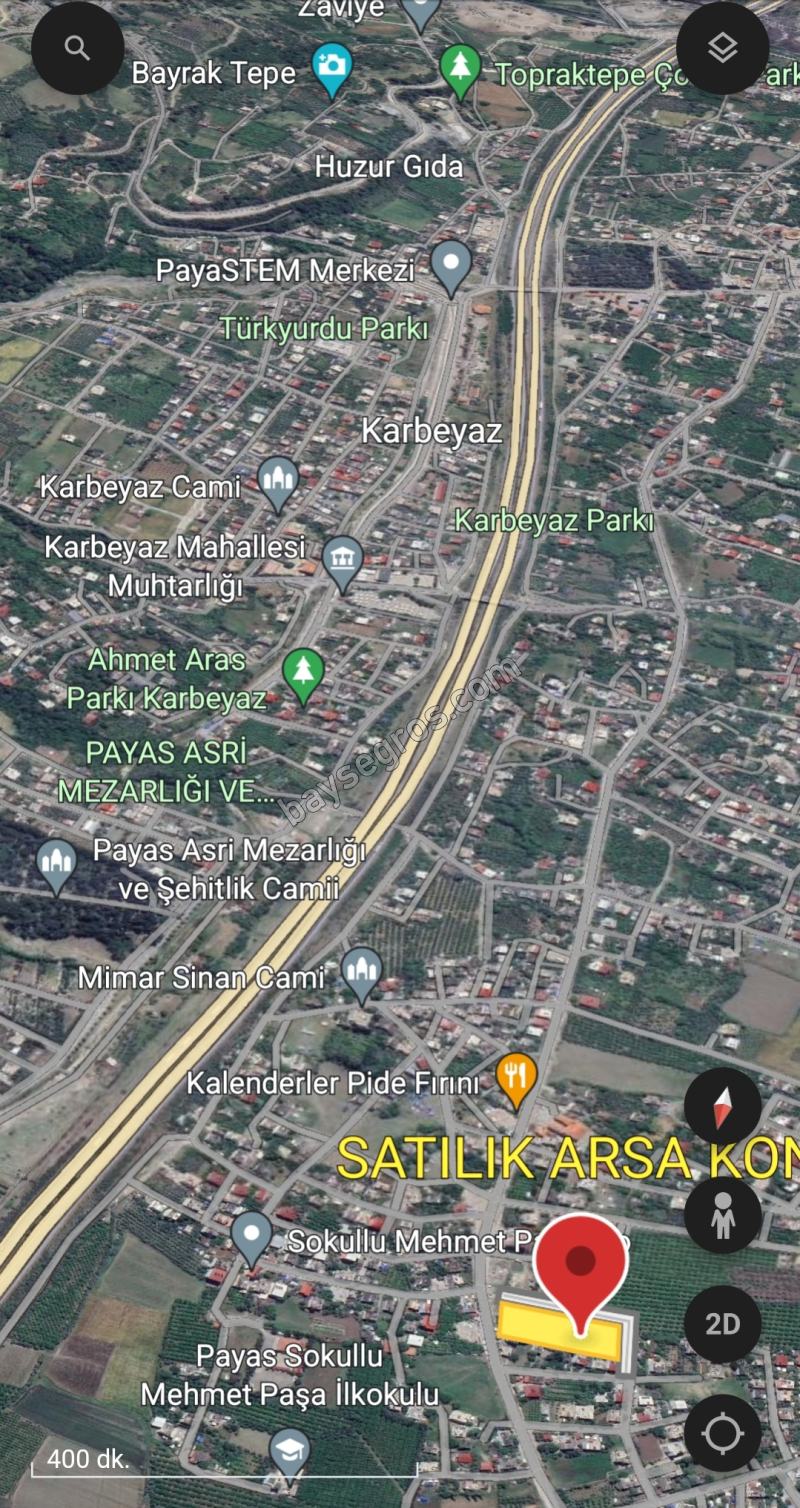
Task: Open the Ahmet Aras Parkı Karbeyaz marker
Action: tap(303, 672)
